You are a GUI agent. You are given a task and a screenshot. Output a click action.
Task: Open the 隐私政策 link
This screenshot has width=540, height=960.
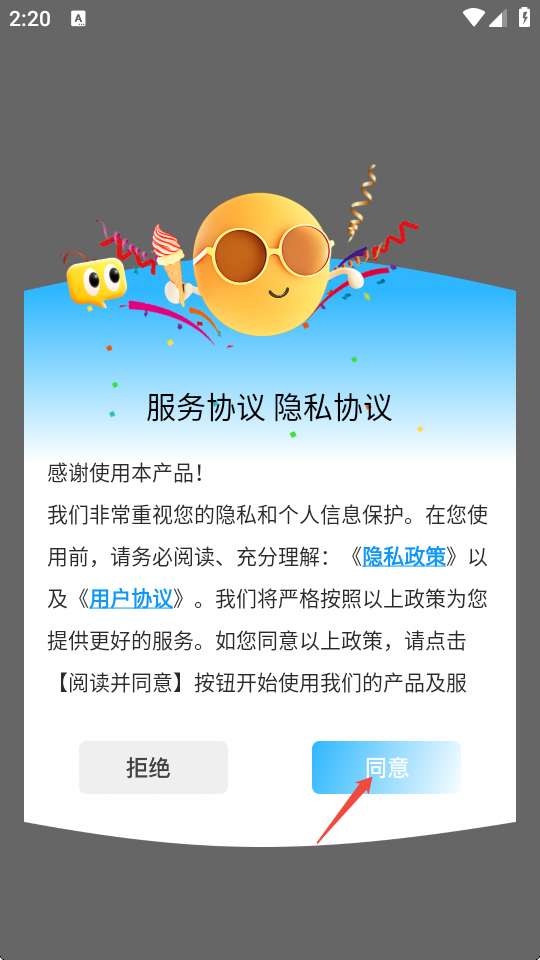pyautogui.click(x=404, y=557)
